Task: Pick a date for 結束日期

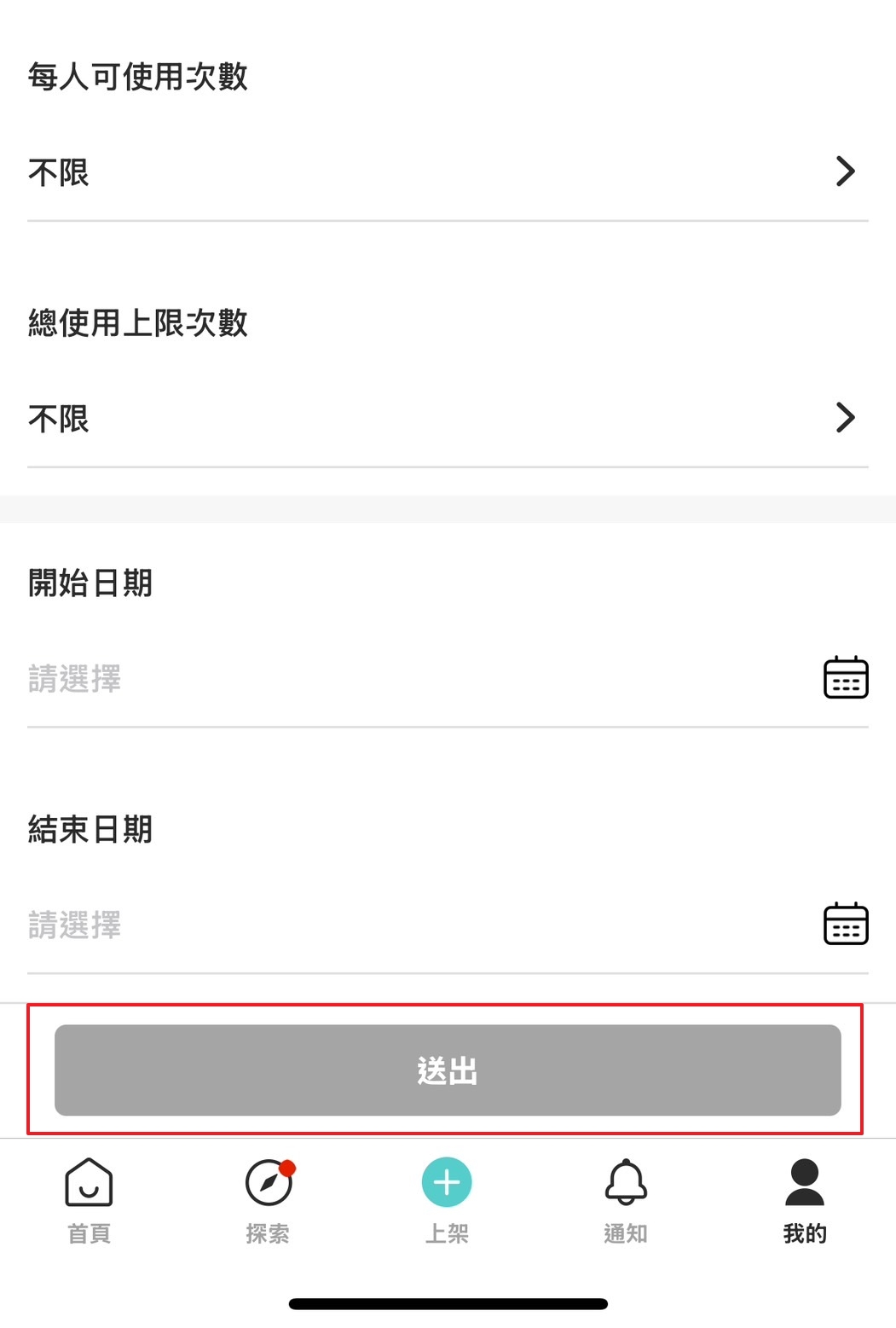Action: [448, 925]
